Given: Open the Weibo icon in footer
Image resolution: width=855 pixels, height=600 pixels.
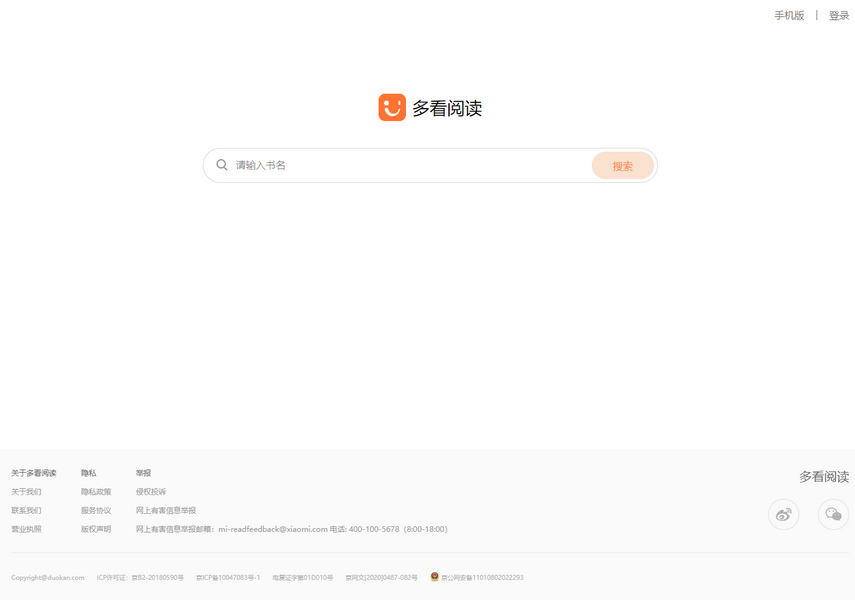Looking at the screenshot, I should pos(784,514).
